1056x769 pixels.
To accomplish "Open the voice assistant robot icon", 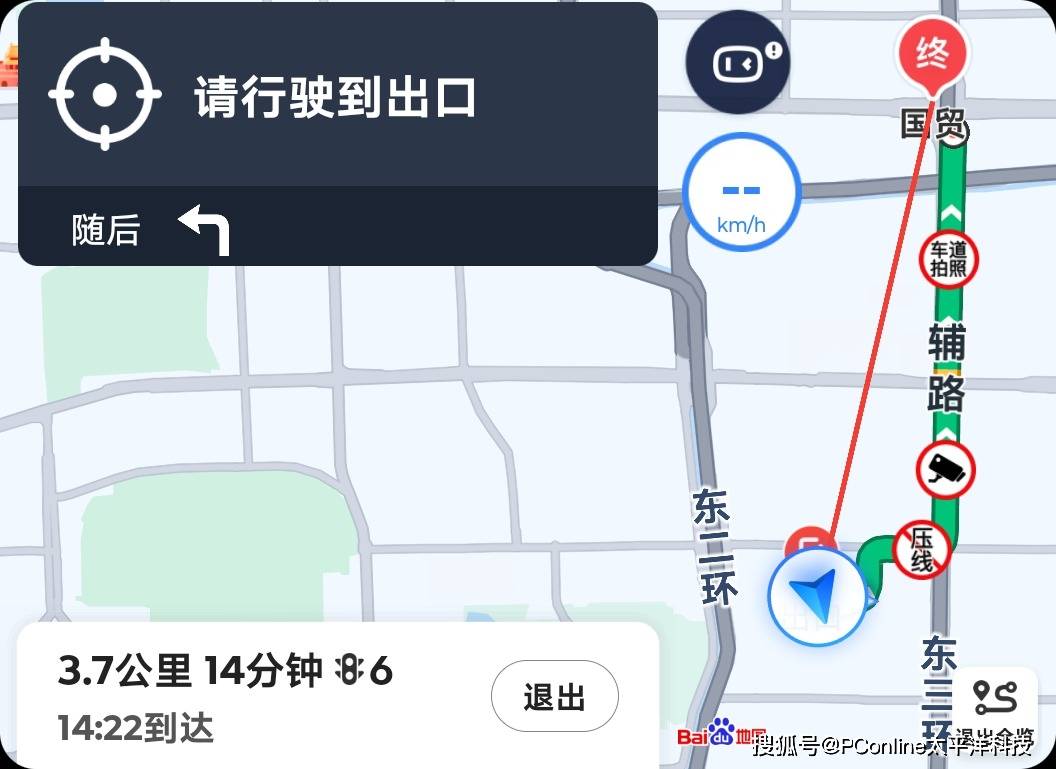I will pos(737,62).
